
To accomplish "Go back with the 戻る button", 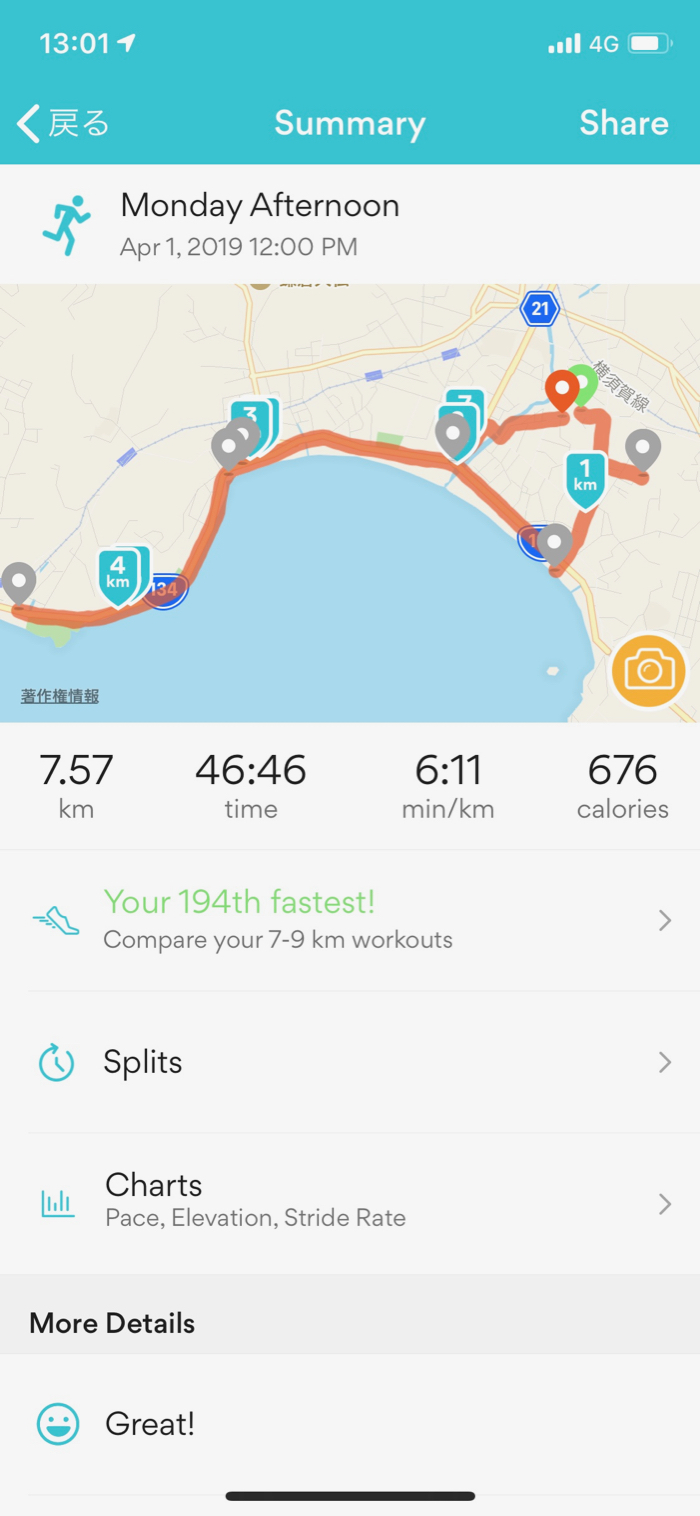I will pos(63,124).
